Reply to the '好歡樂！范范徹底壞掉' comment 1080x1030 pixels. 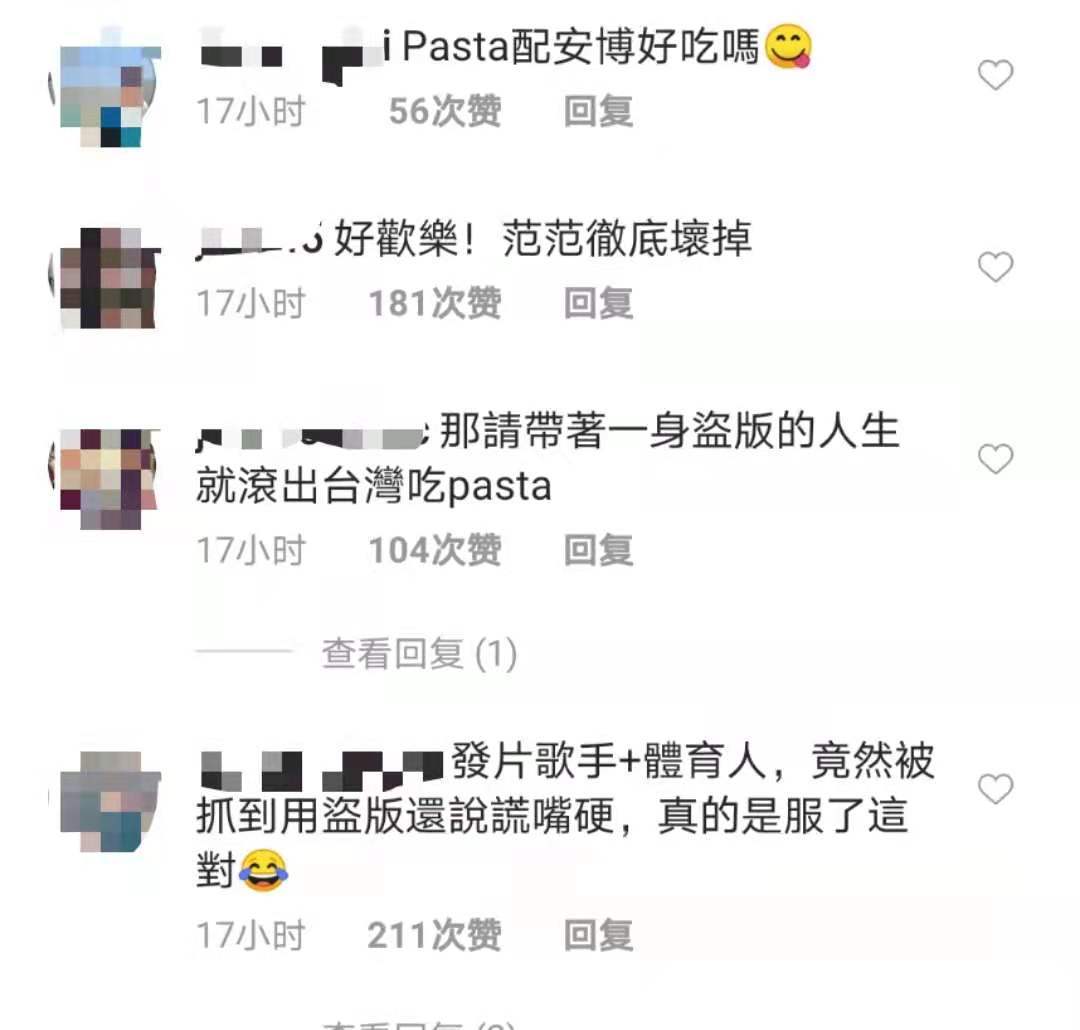598,303
